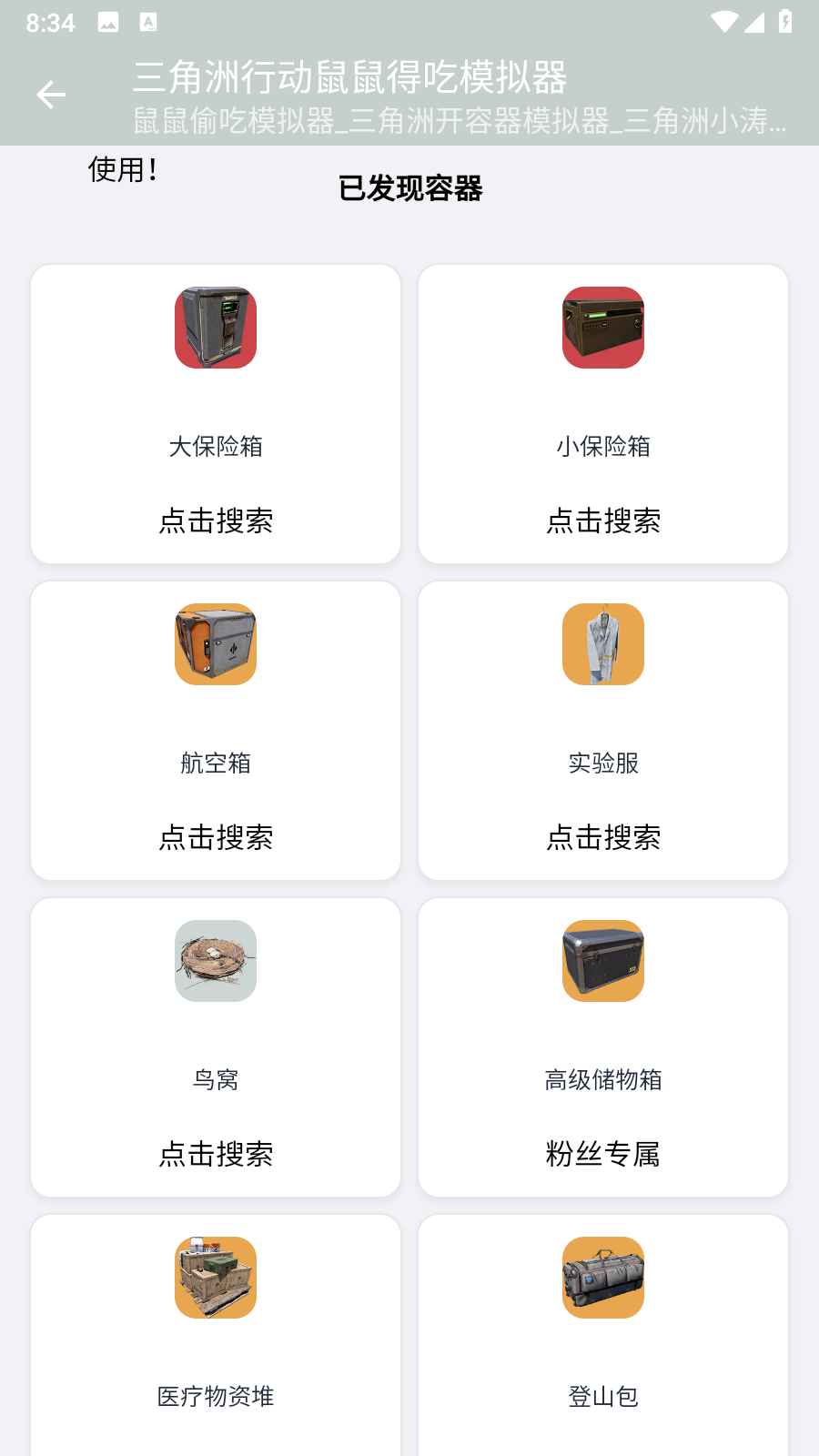Tap the 粉丝专属 fans-exclusive label
Image resolution: width=819 pixels, height=1456 pixels.
(603, 1154)
